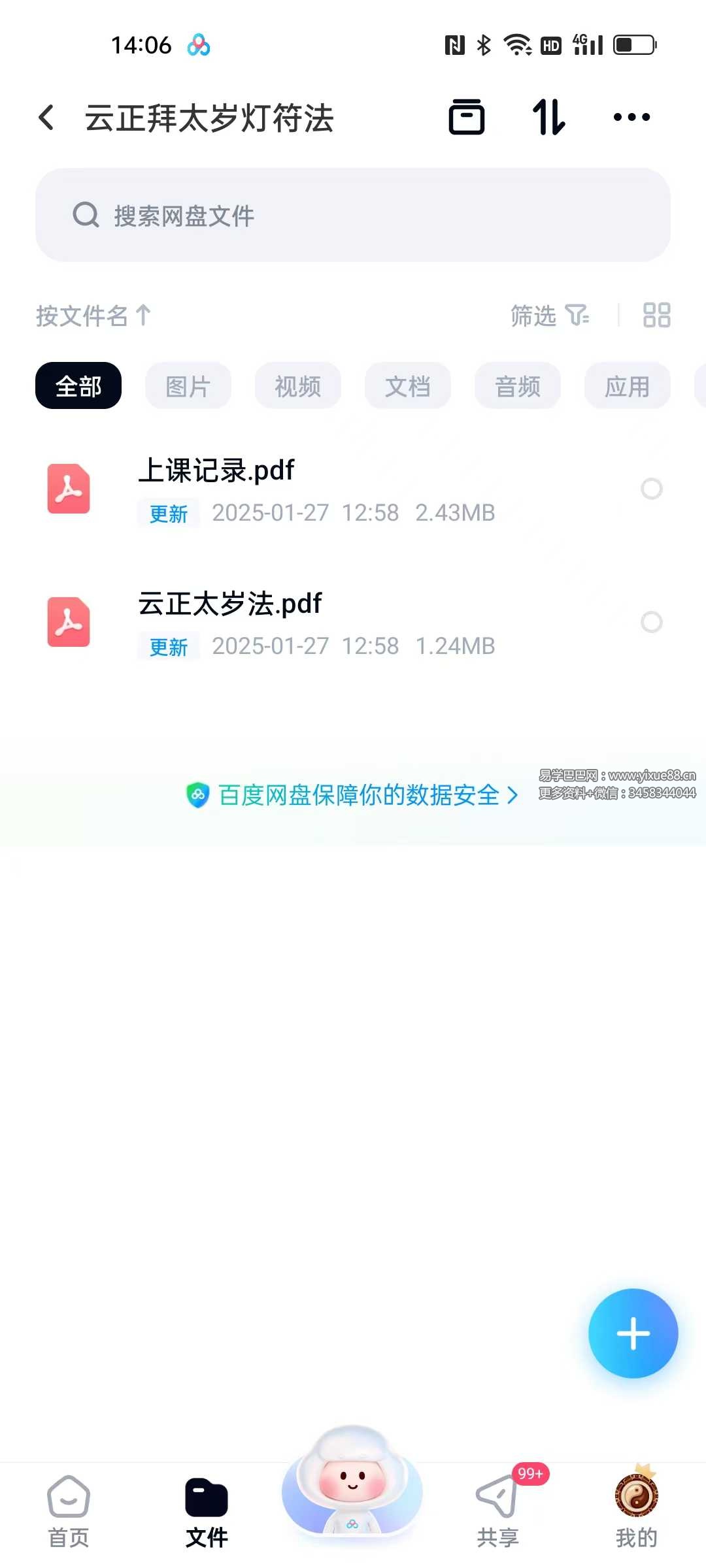Tap the search netdisk files field
Image resolution: width=706 pixels, height=1568 pixels.
coord(353,216)
